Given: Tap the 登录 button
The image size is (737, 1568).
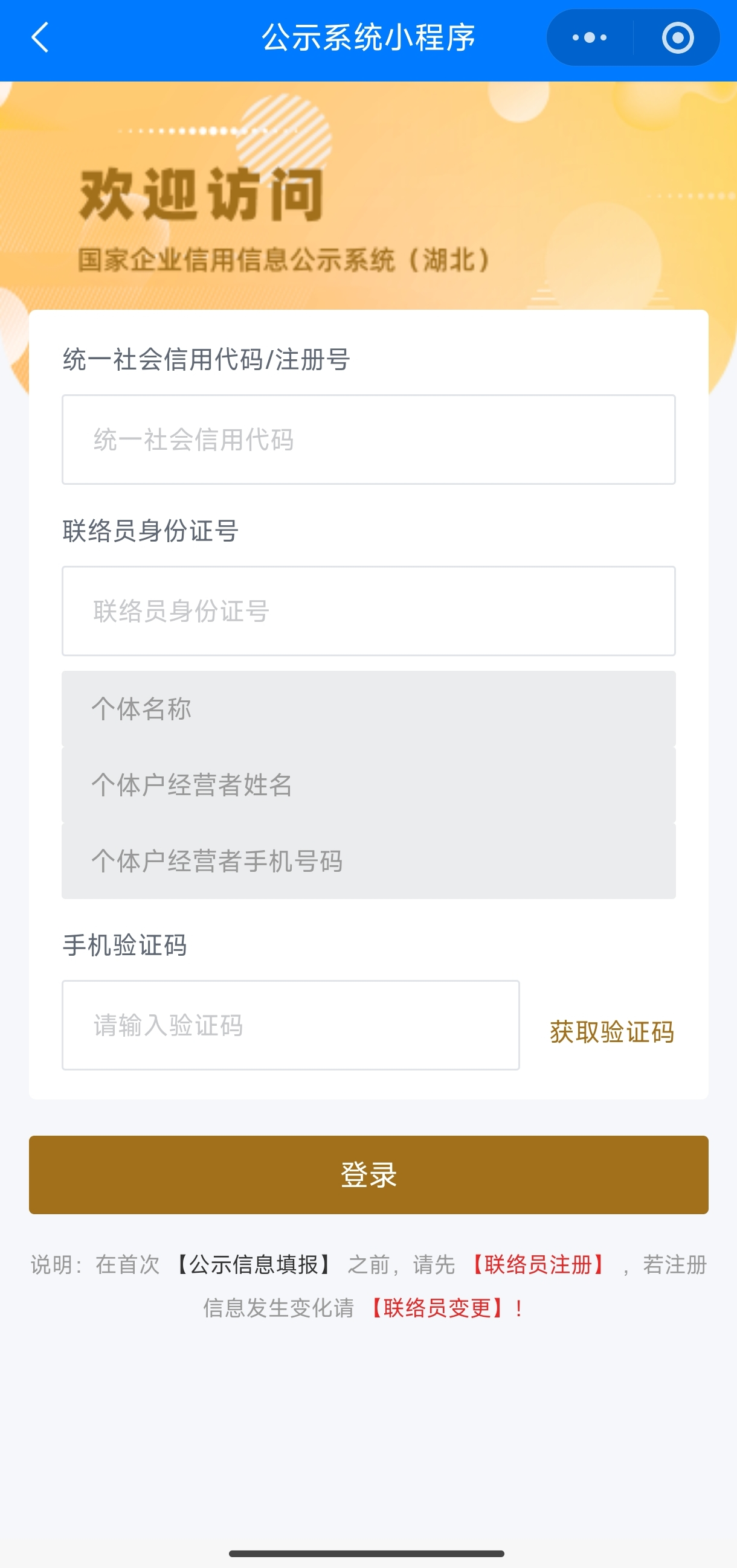Looking at the screenshot, I should [368, 1174].
